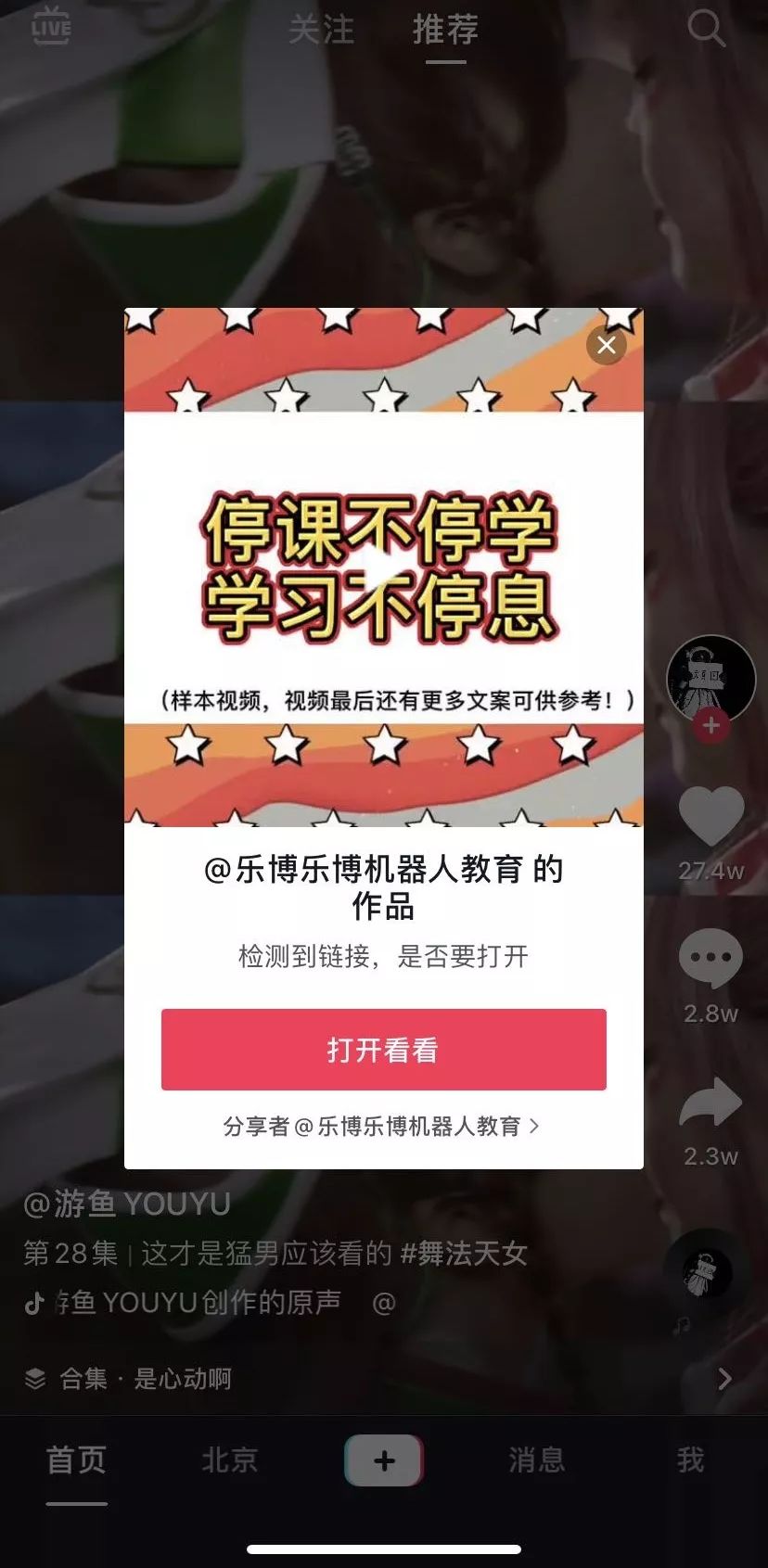768x1568 pixels.
Task: Open the comments with 2.8w count
Action: pyautogui.click(x=711, y=960)
